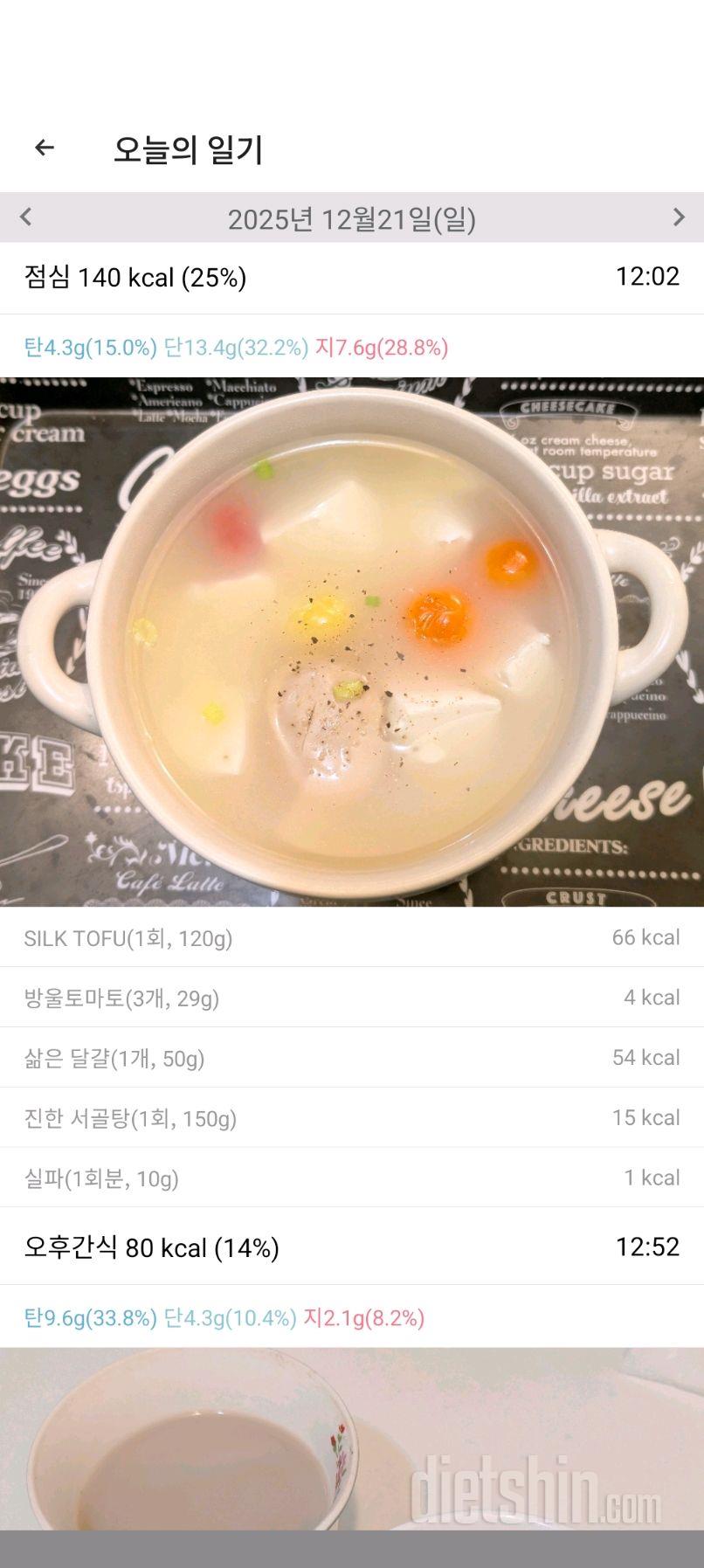704x1568 pixels.
Task: Go to the previous day
Action: click(25, 217)
